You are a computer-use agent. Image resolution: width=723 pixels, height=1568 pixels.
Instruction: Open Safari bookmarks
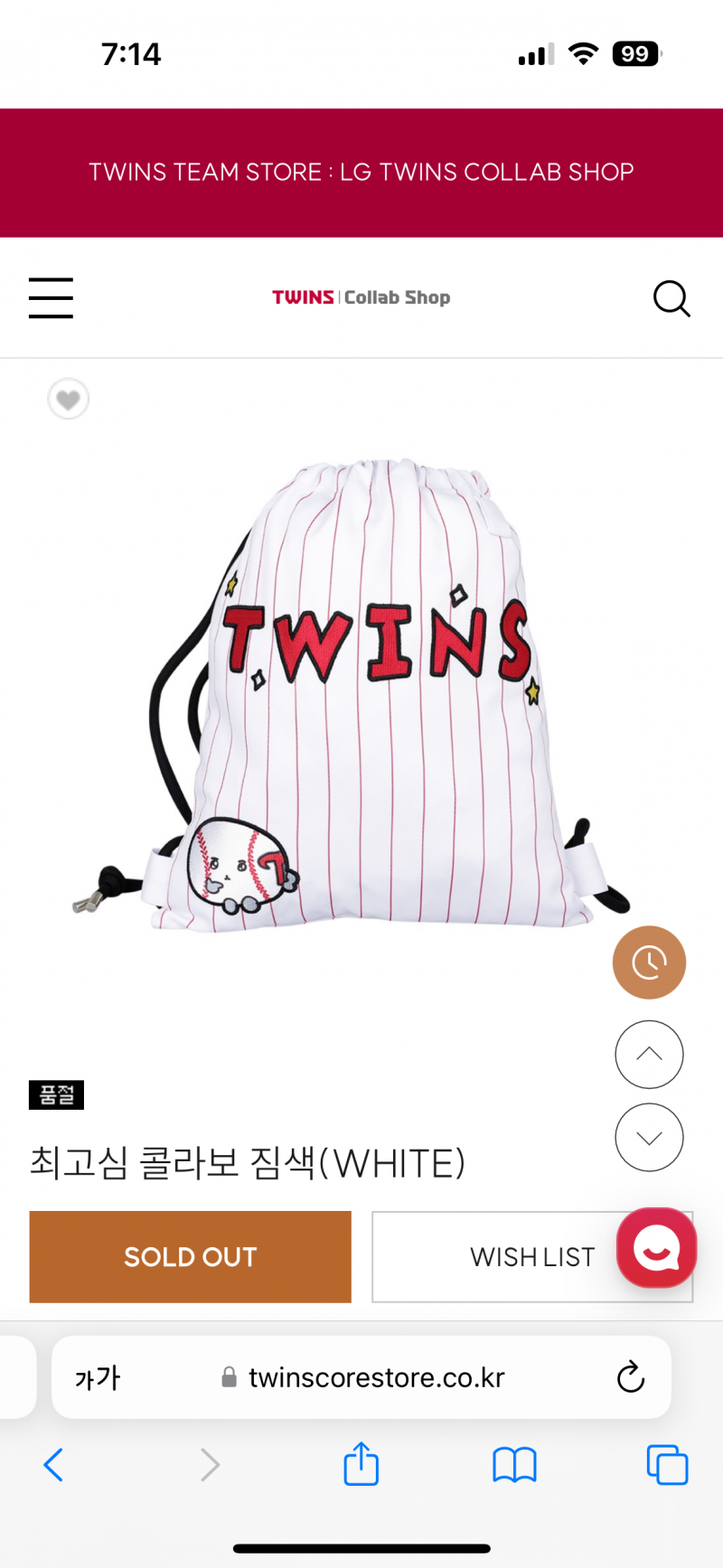514,1465
